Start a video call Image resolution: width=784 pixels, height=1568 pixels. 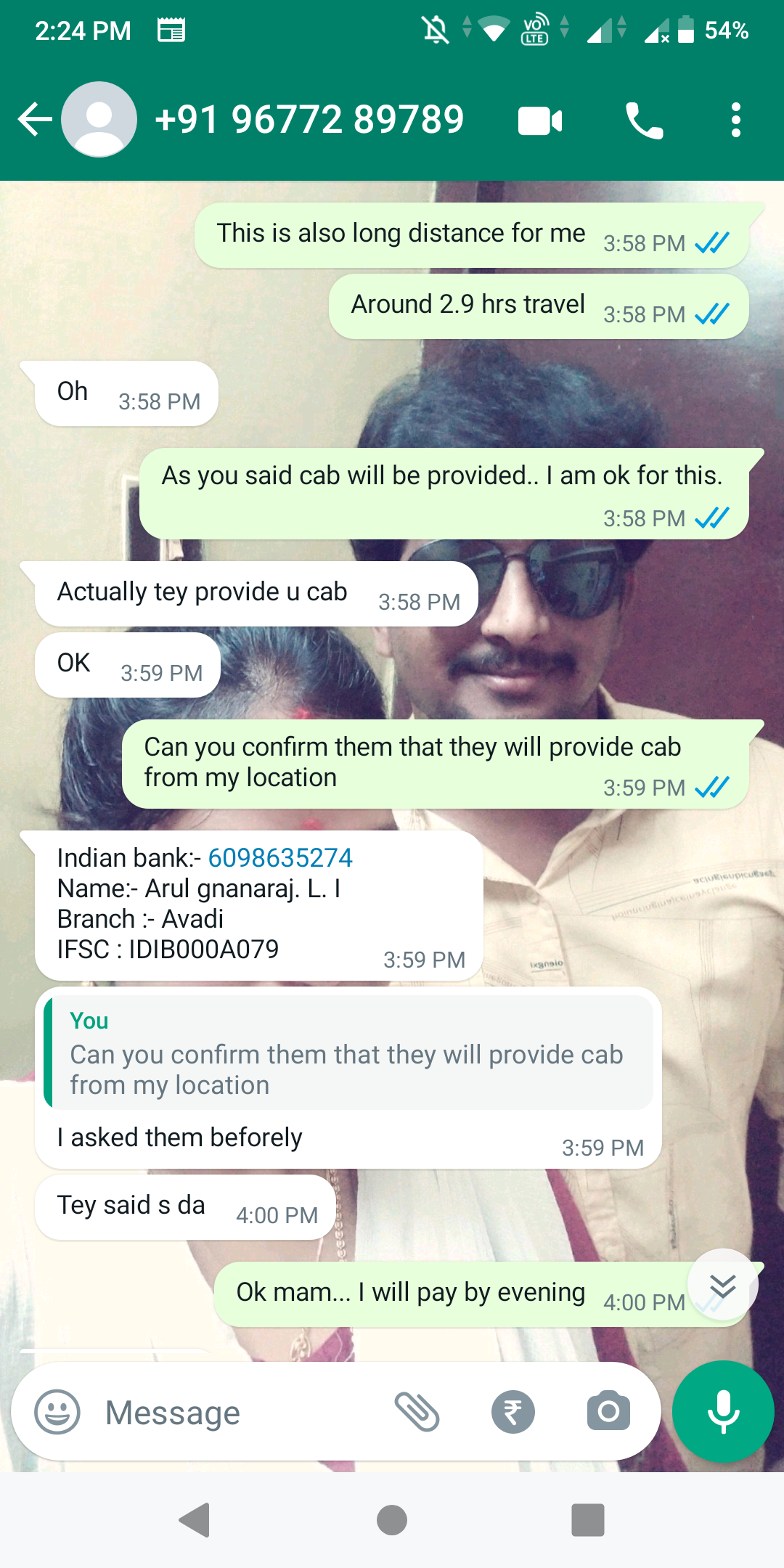coord(540,121)
